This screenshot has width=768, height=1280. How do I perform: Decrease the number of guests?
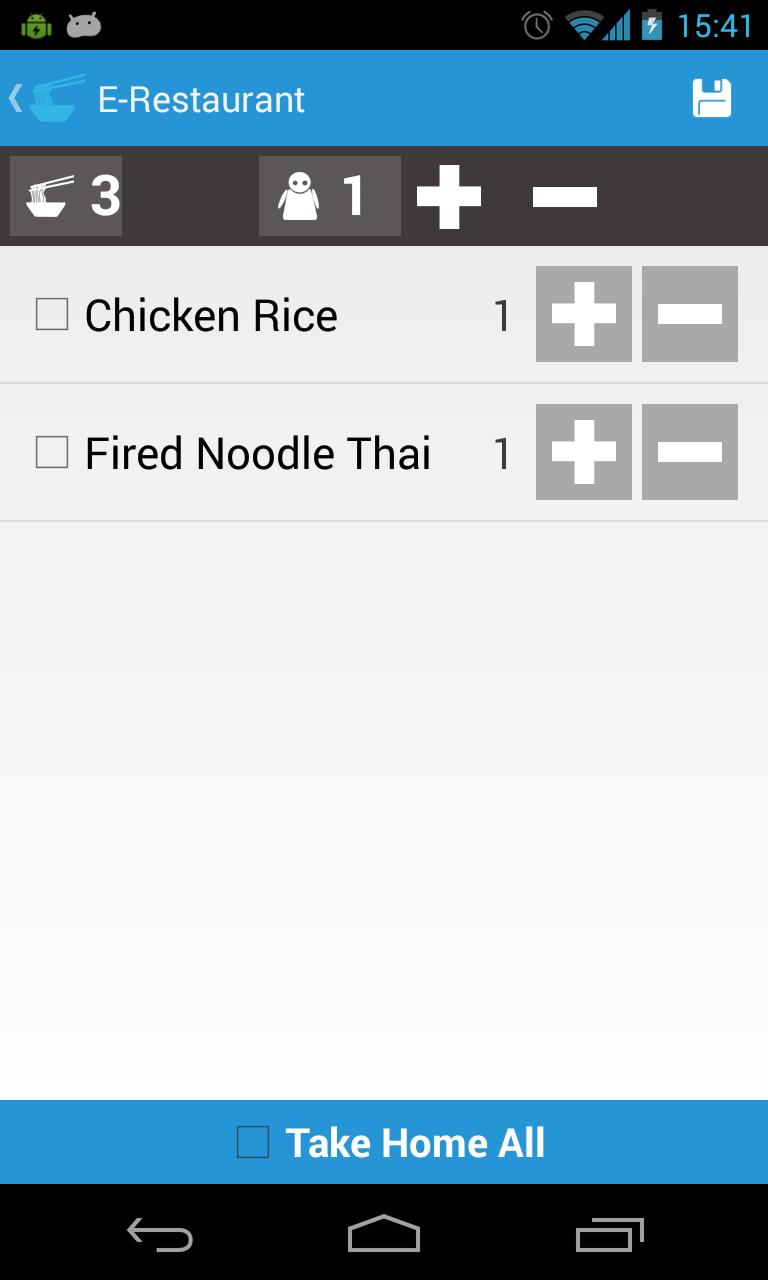click(564, 196)
